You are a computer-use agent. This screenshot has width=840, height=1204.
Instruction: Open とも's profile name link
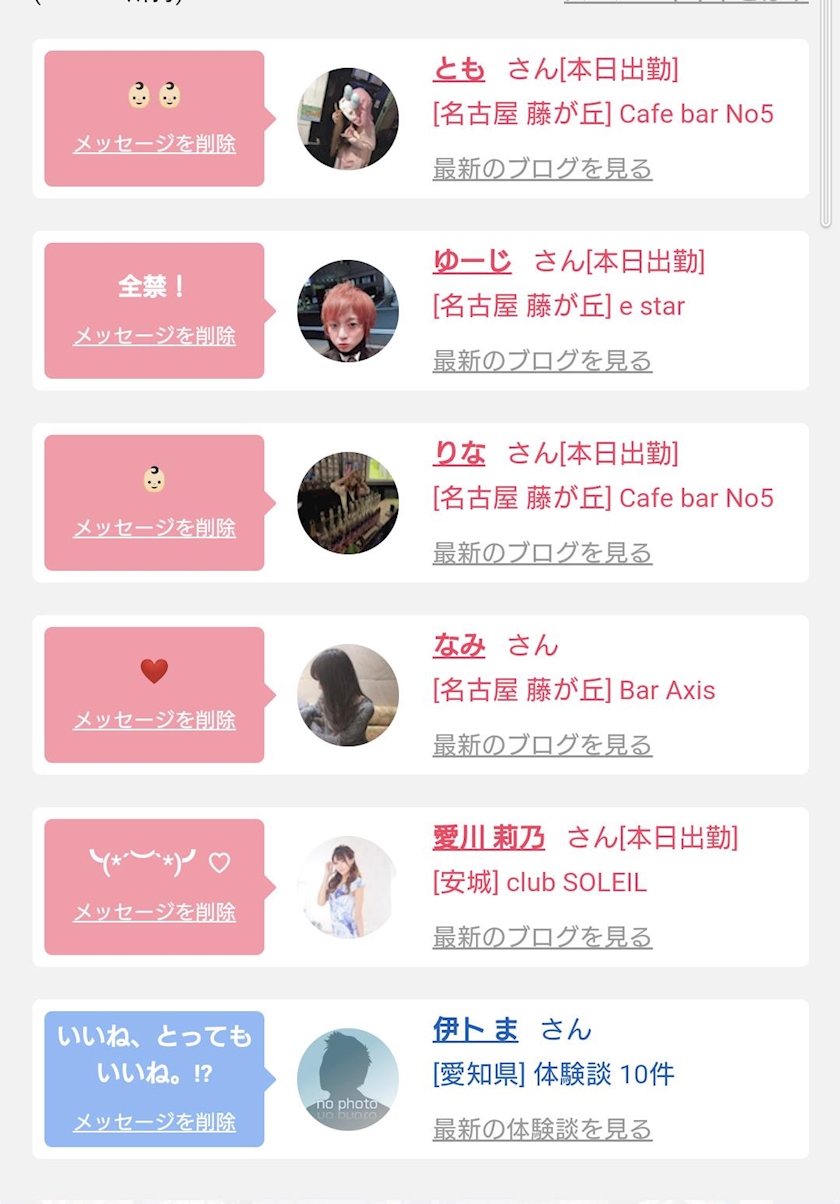(x=459, y=69)
